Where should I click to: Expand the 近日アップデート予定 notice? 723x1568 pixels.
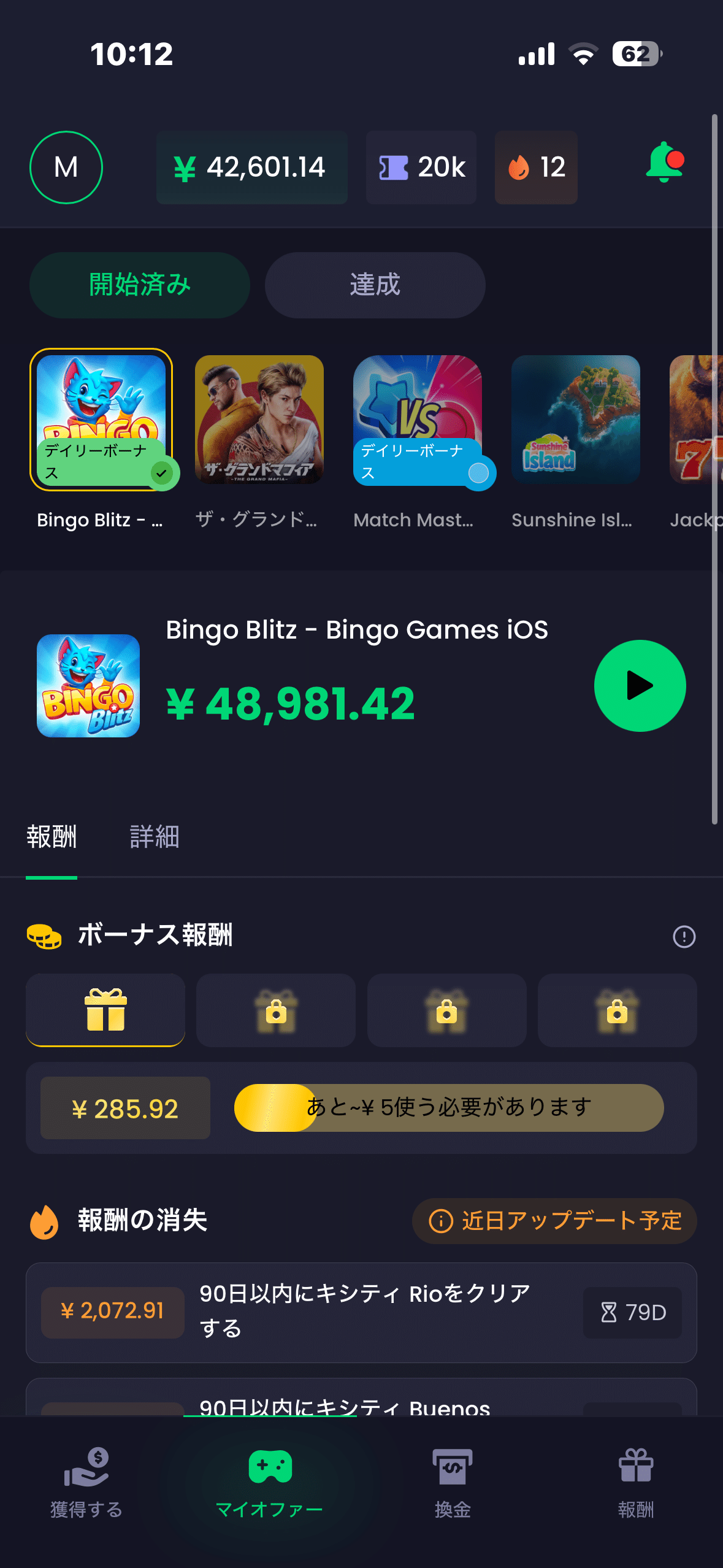pyautogui.click(x=554, y=1221)
